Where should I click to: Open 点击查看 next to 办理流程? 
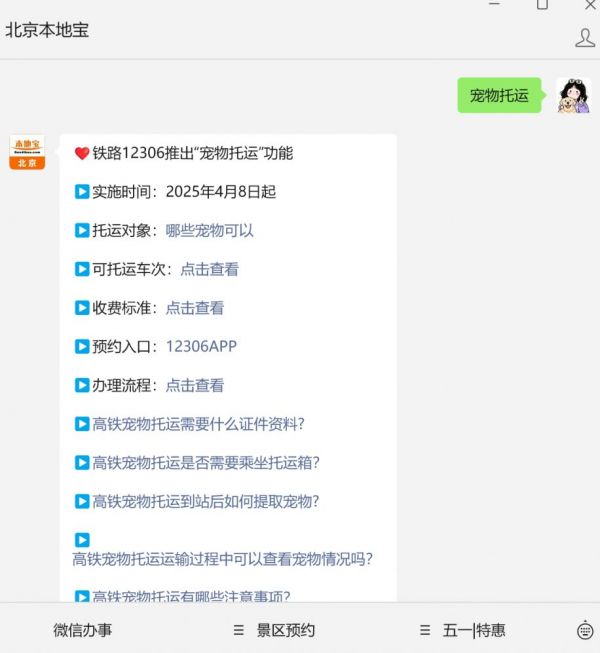(x=195, y=385)
